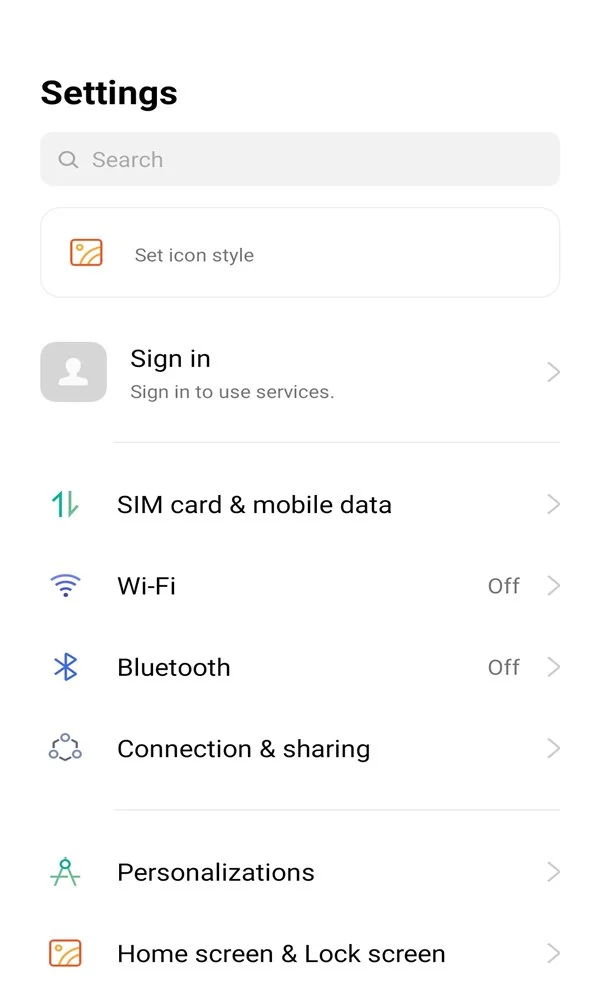
Task: Open Wi-Fi settings
Action: click(x=300, y=585)
